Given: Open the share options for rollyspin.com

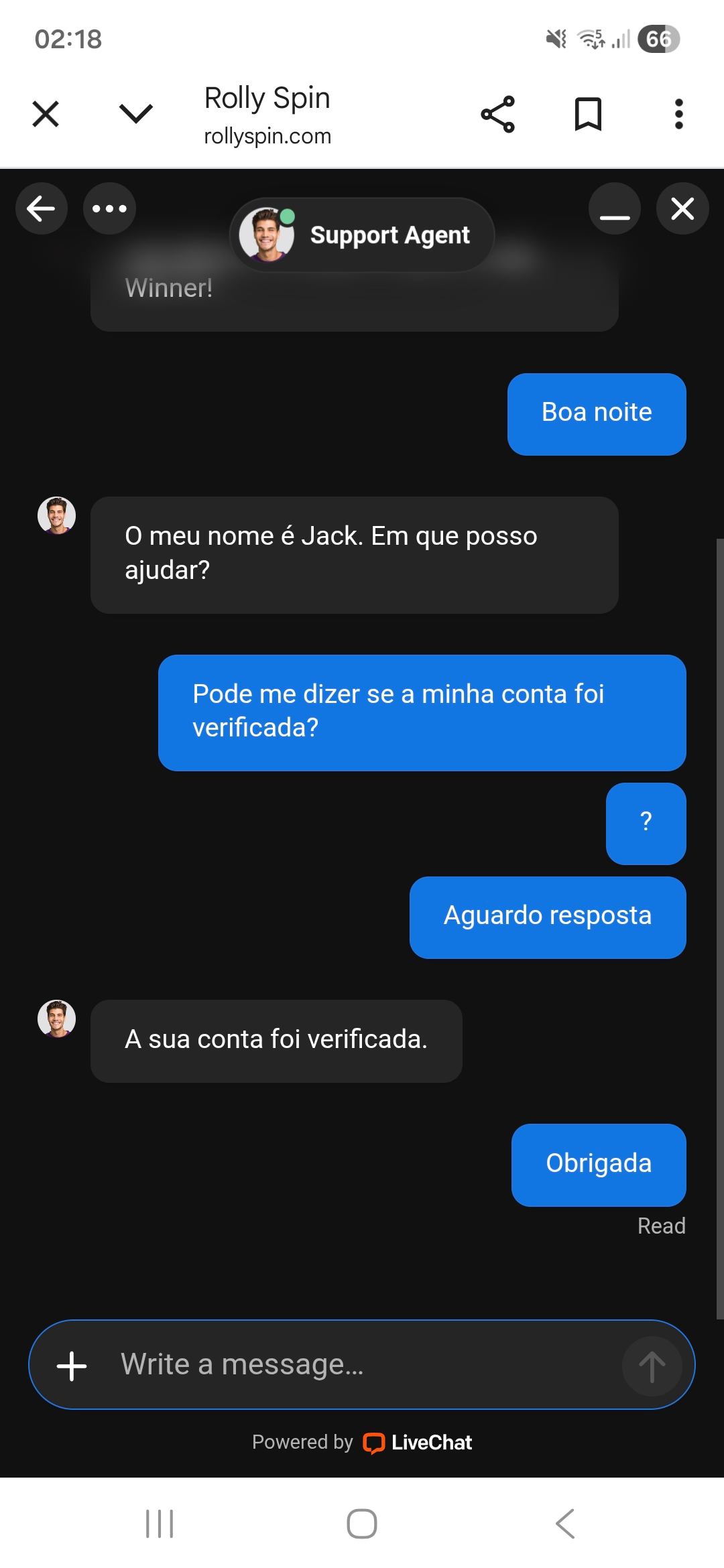Looking at the screenshot, I should pos(496,114).
